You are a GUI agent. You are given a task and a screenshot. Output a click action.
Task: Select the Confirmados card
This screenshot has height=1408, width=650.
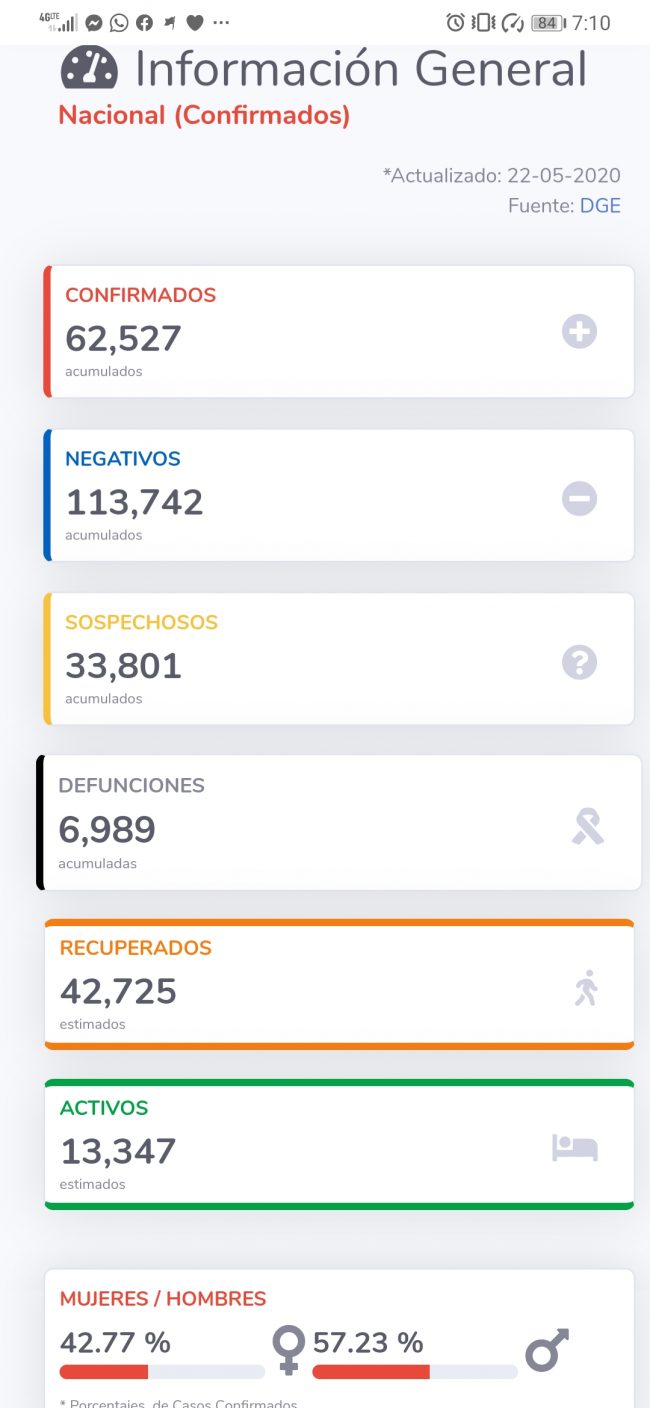pyautogui.click(x=339, y=332)
